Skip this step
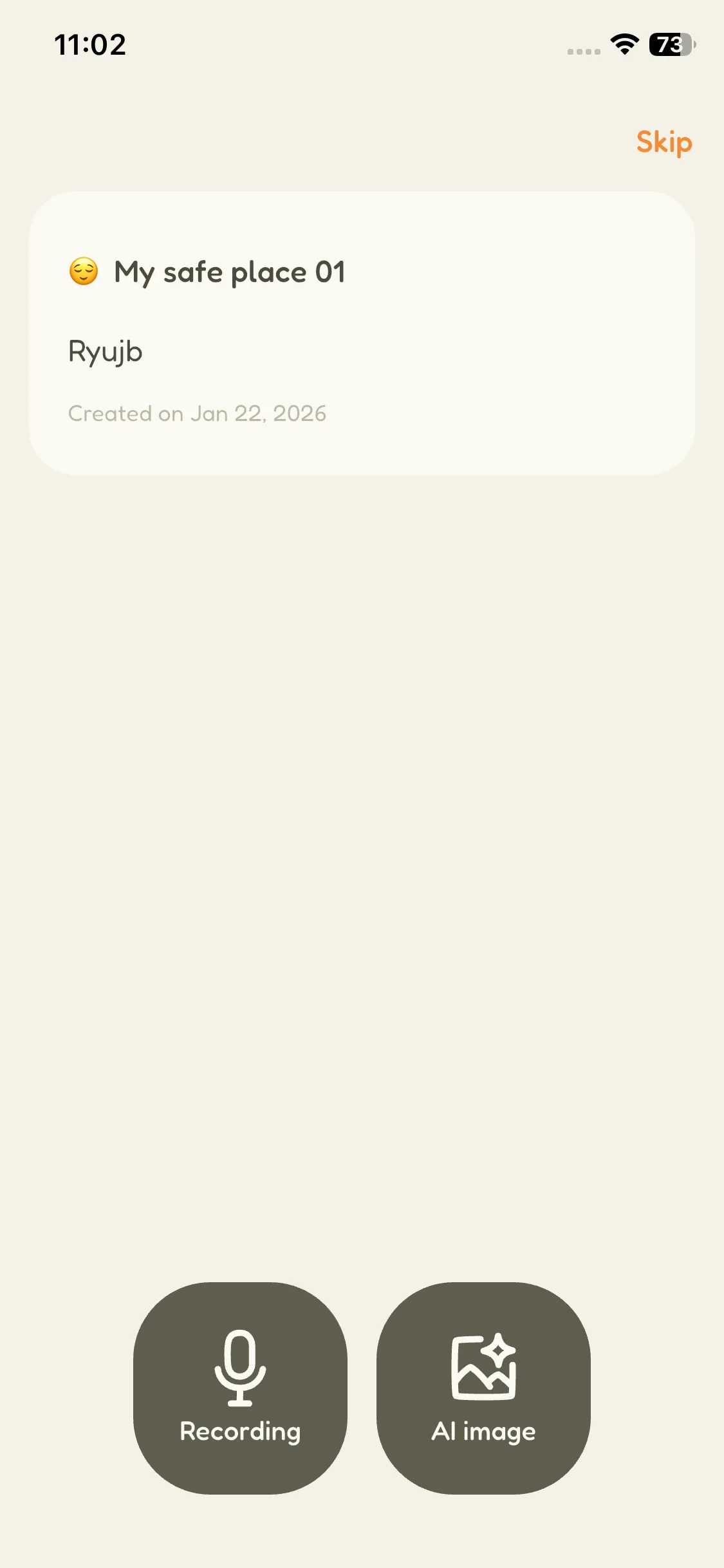 click(x=664, y=142)
